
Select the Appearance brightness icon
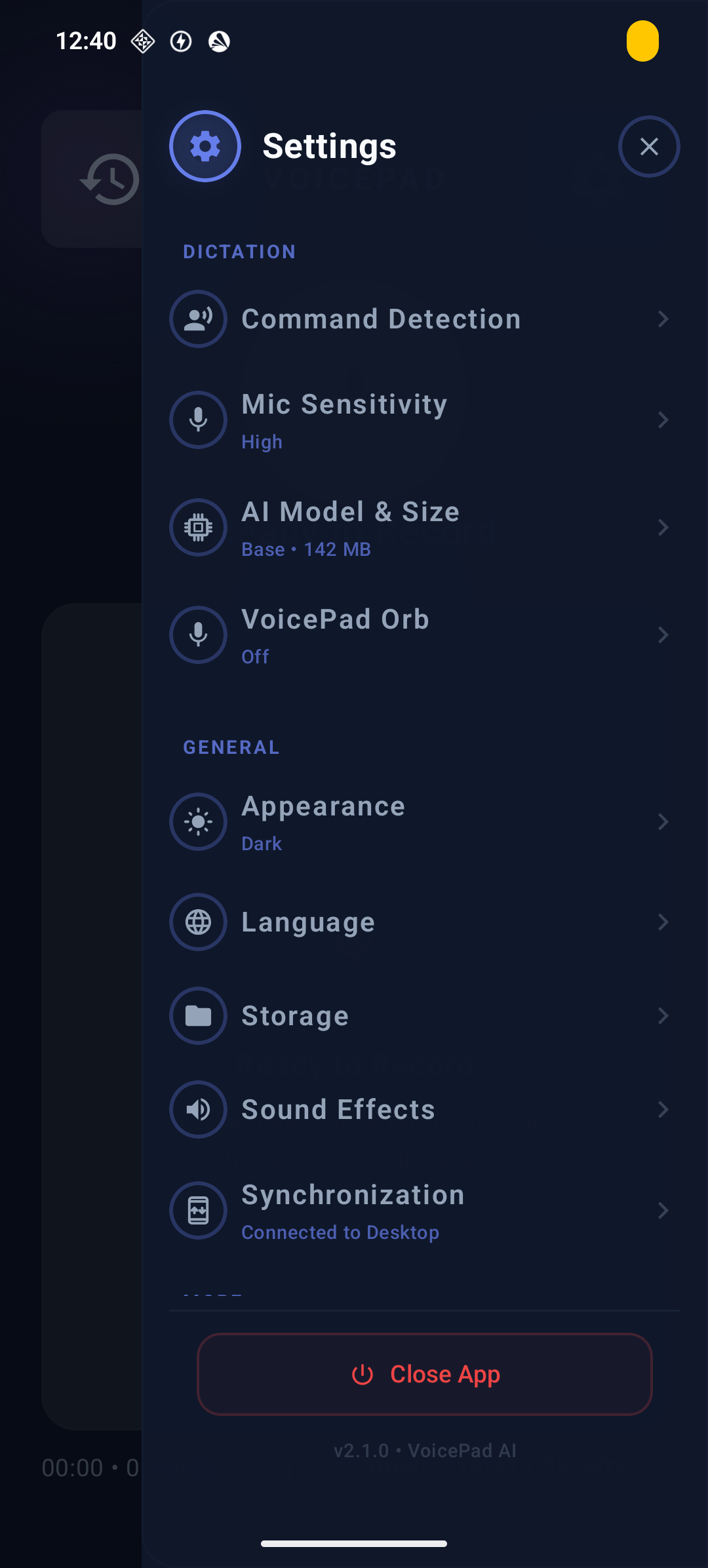coord(198,822)
